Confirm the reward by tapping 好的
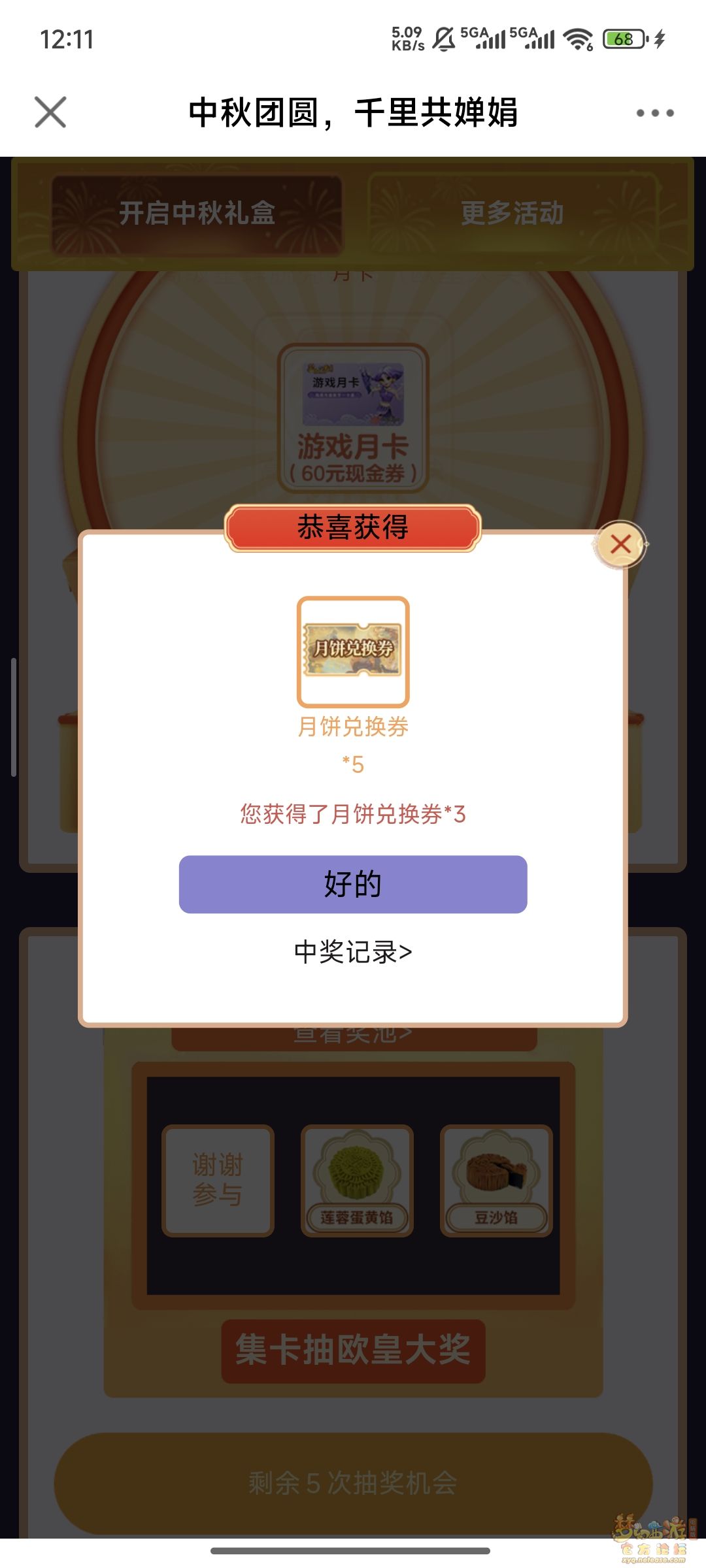The image size is (706, 1568). click(353, 884)
